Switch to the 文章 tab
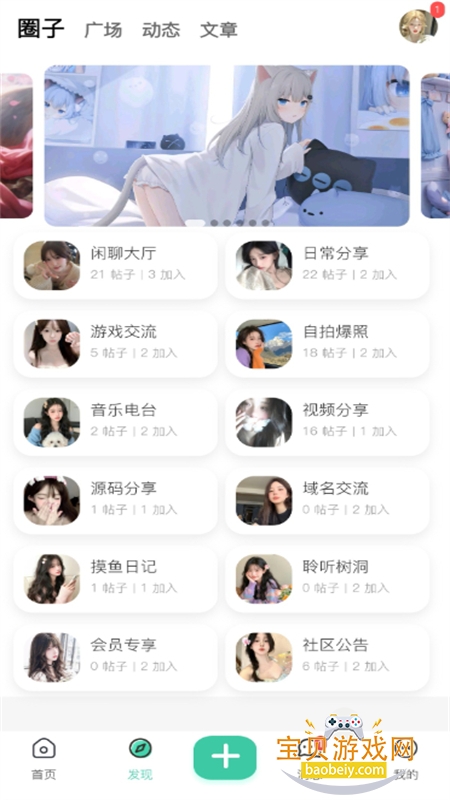 click(218, 30)
